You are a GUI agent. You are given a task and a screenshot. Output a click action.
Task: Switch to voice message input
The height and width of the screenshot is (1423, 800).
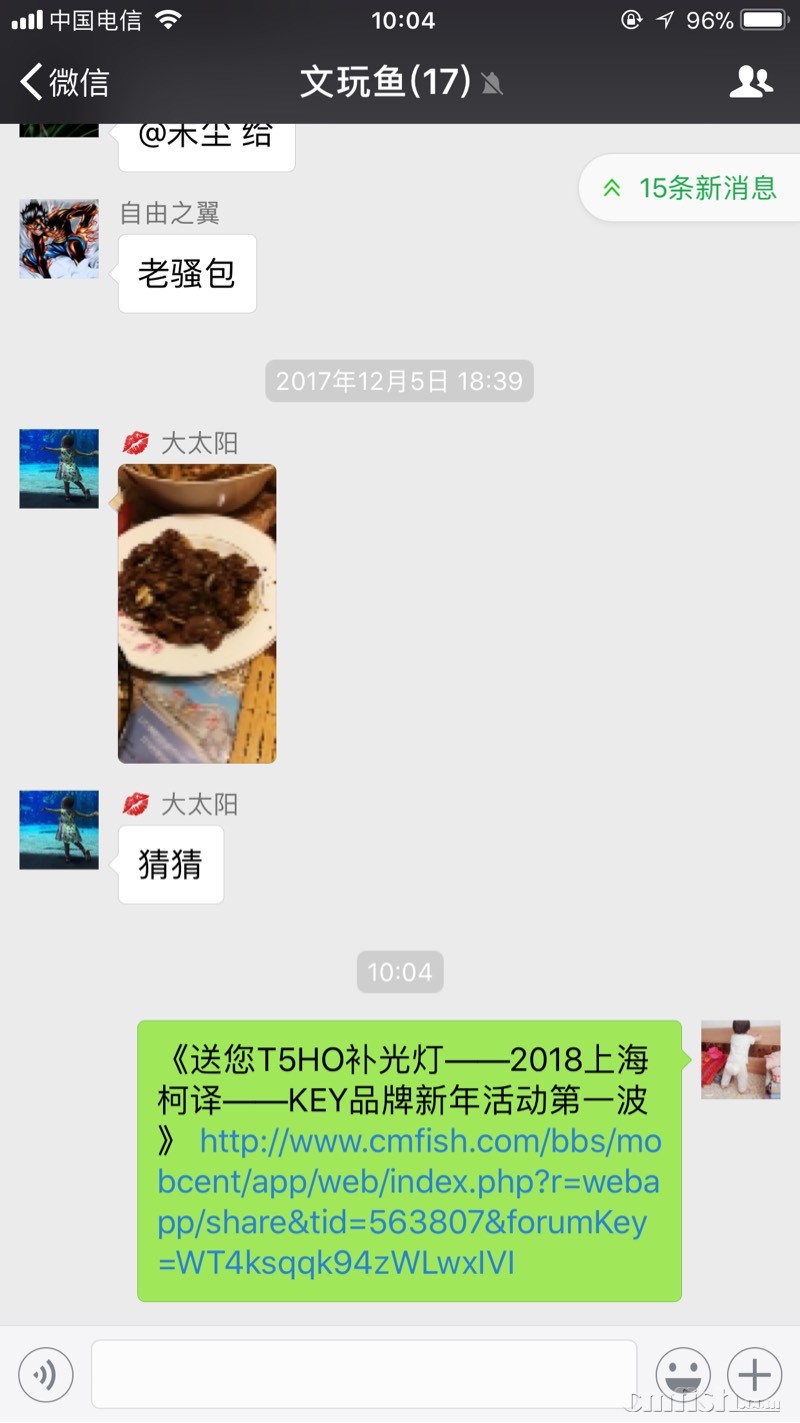coord(46,1375)
